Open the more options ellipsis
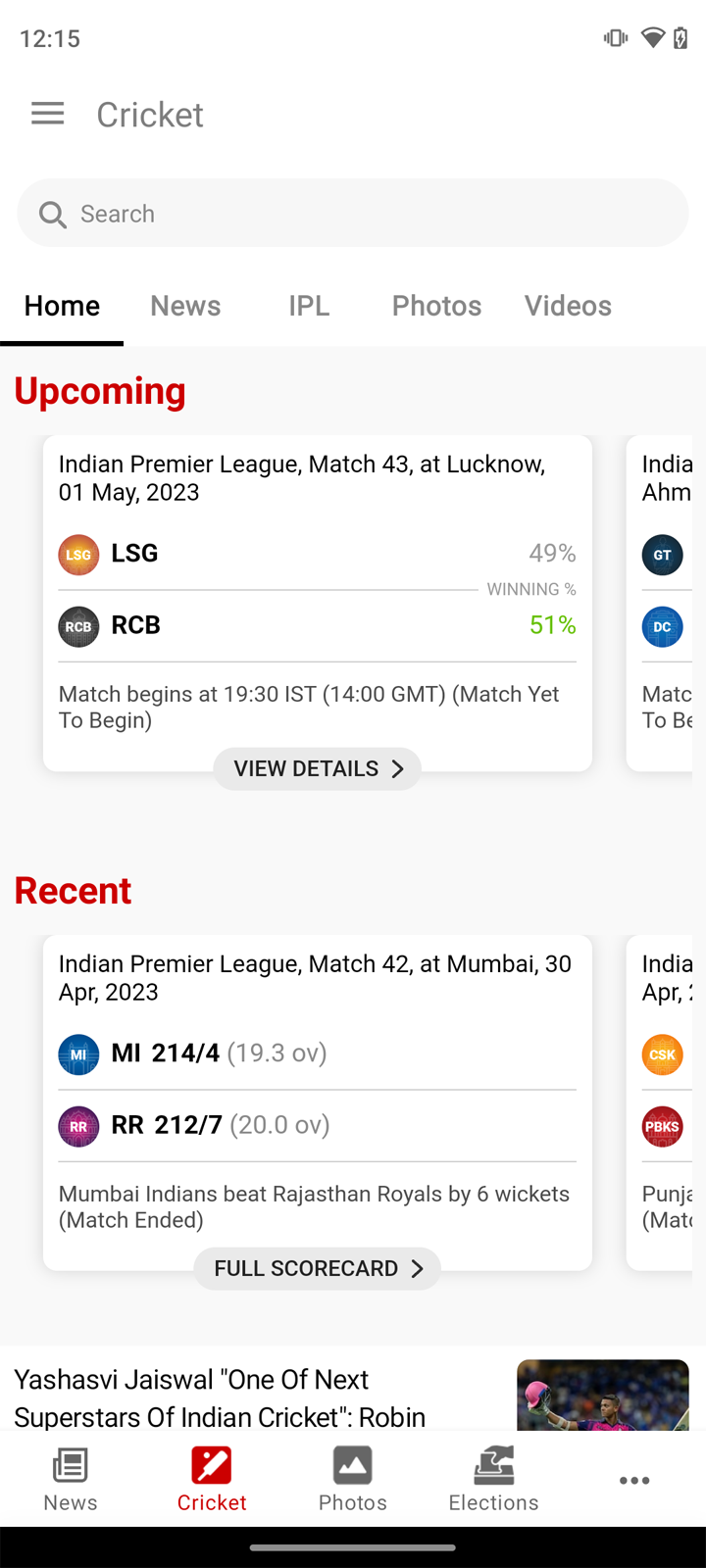The width and height of the screenshot is (706, 1568). point(634,1480)
